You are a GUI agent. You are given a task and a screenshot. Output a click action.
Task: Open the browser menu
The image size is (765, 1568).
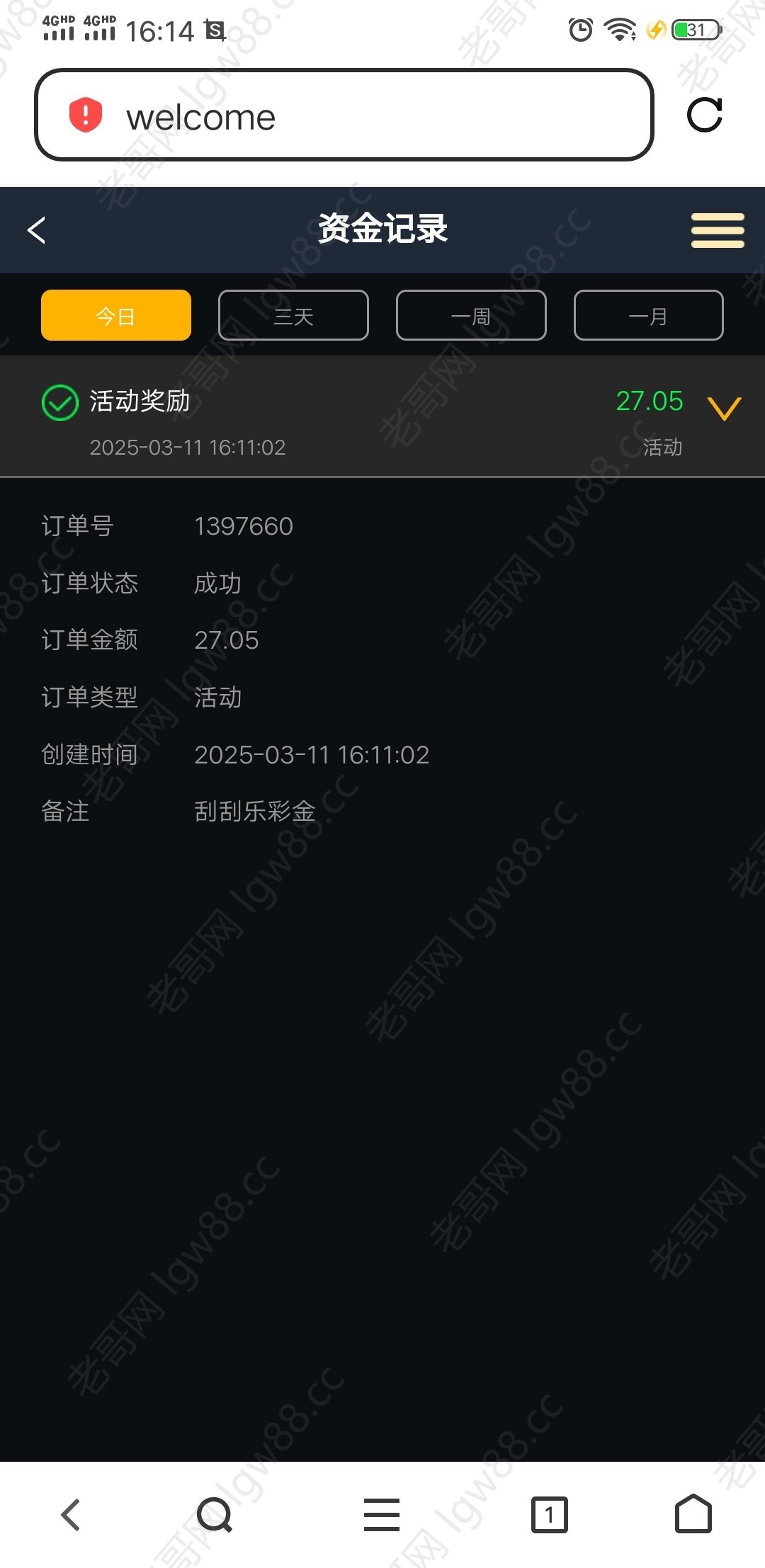tap(382, 1515)
